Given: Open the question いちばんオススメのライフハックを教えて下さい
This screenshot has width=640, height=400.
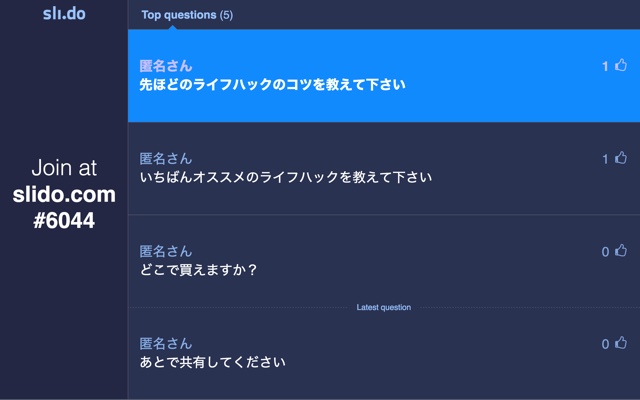Looking at the screenshot, I should pos(285,178).
